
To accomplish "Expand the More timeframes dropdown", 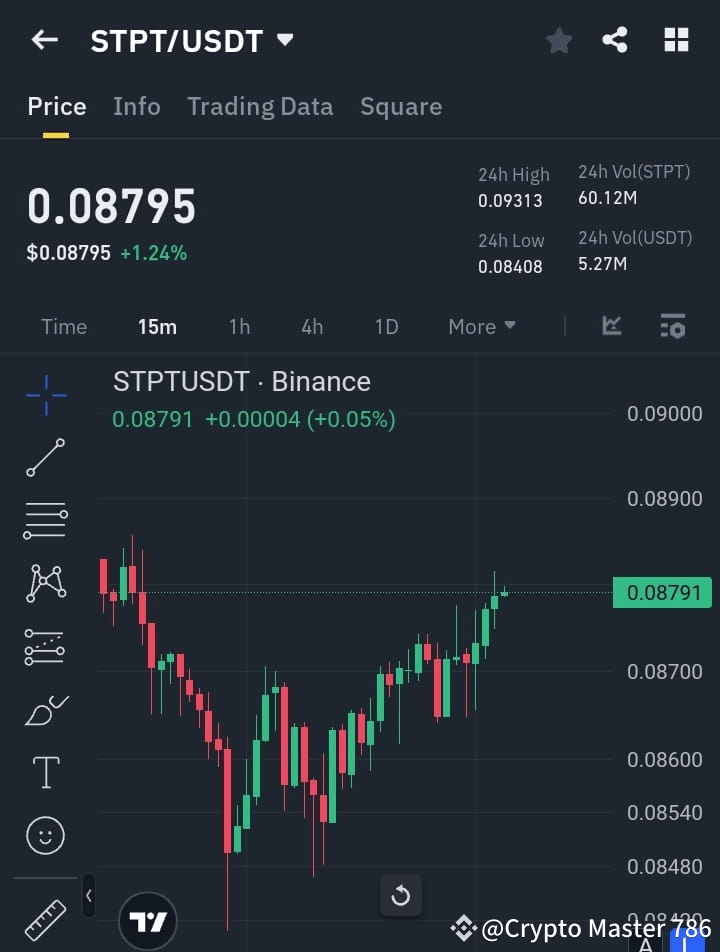I will click(x=481, y=326).
